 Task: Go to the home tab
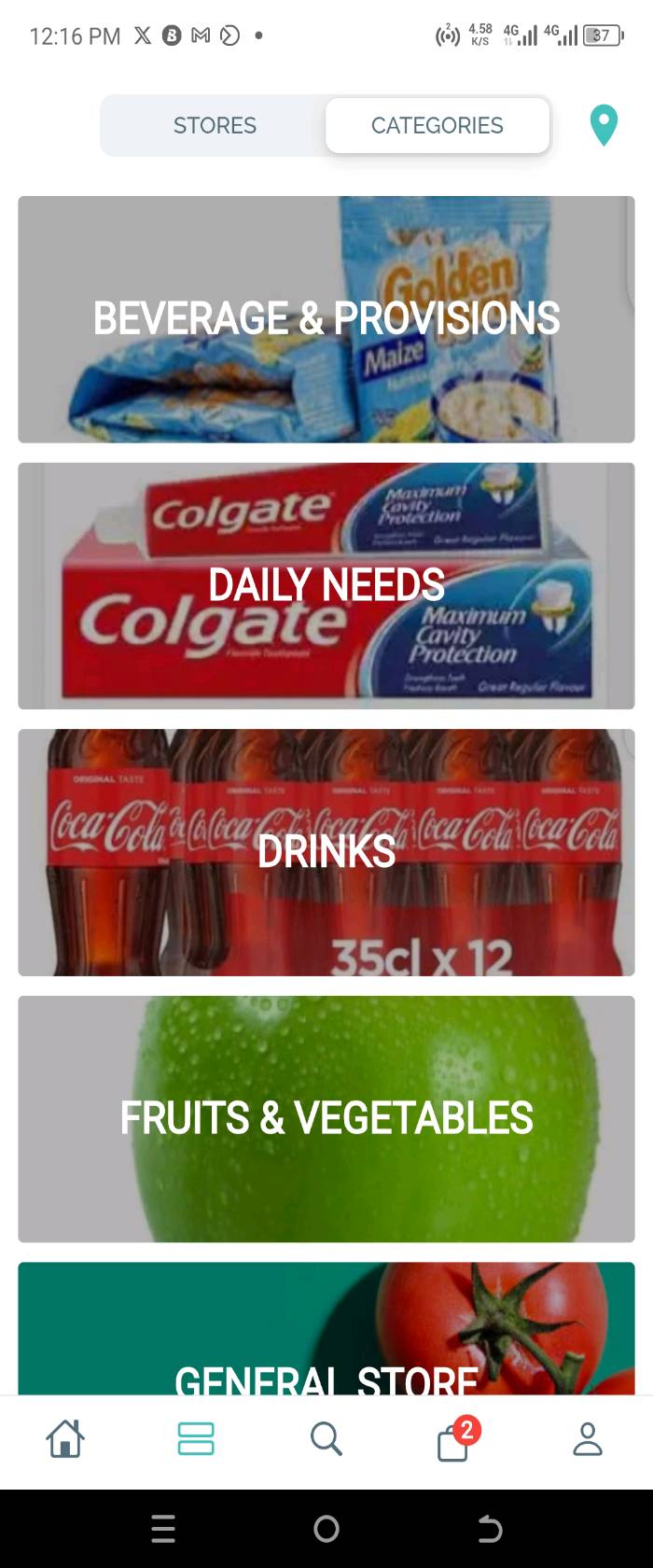click(65, 1438)
